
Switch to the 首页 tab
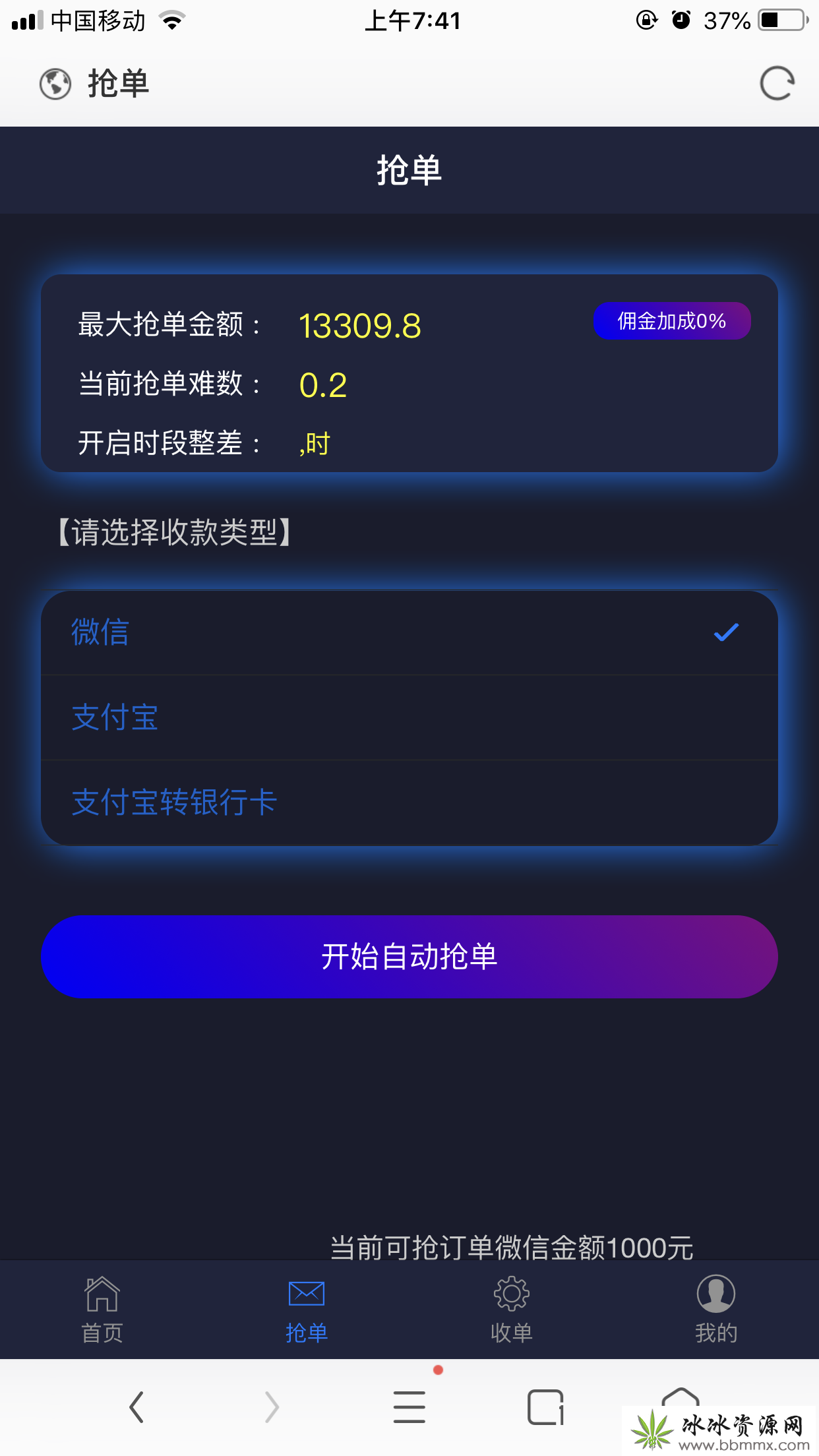102,1310
